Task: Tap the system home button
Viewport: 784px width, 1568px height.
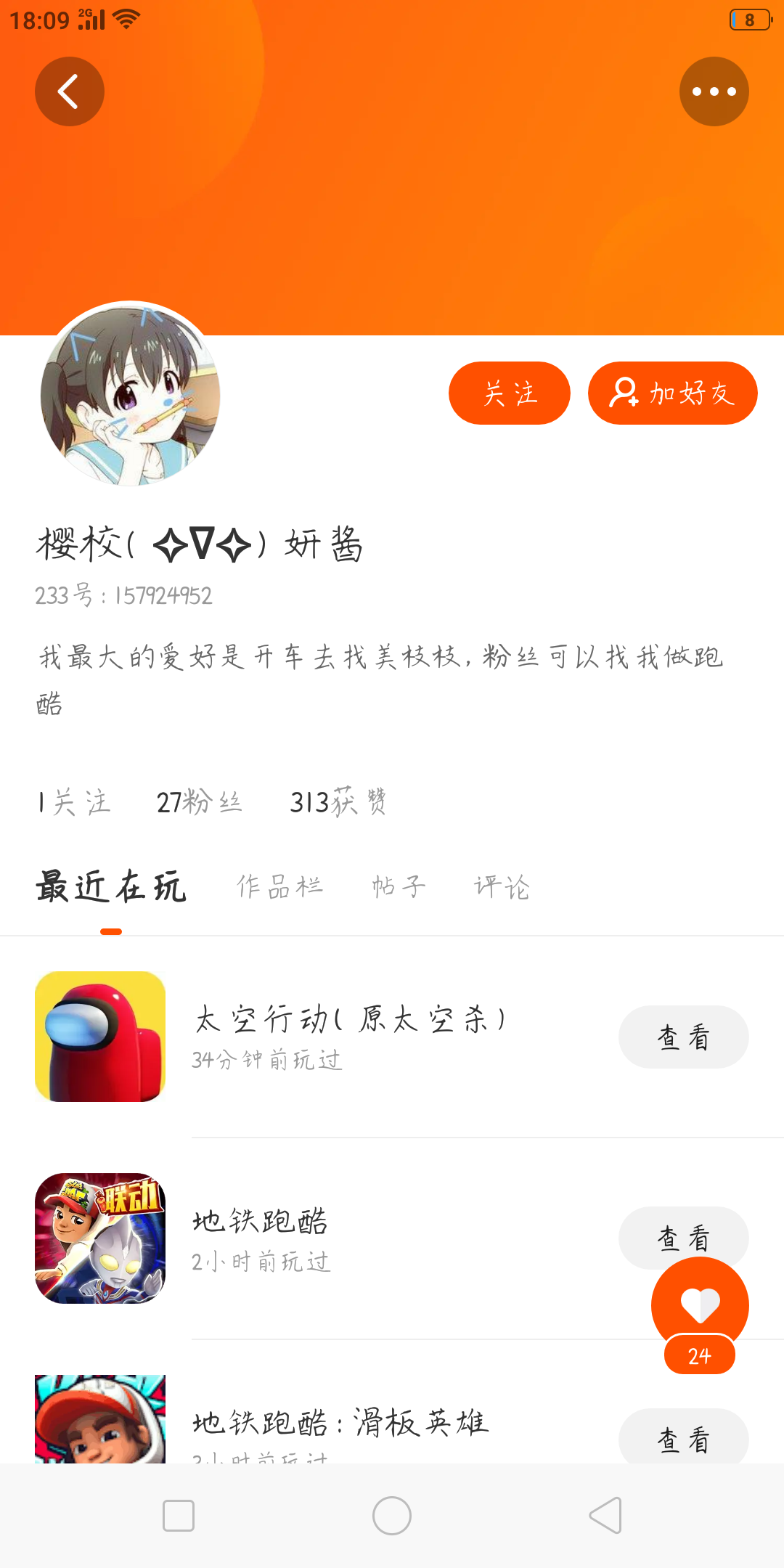Action: tap(392, 1516)
